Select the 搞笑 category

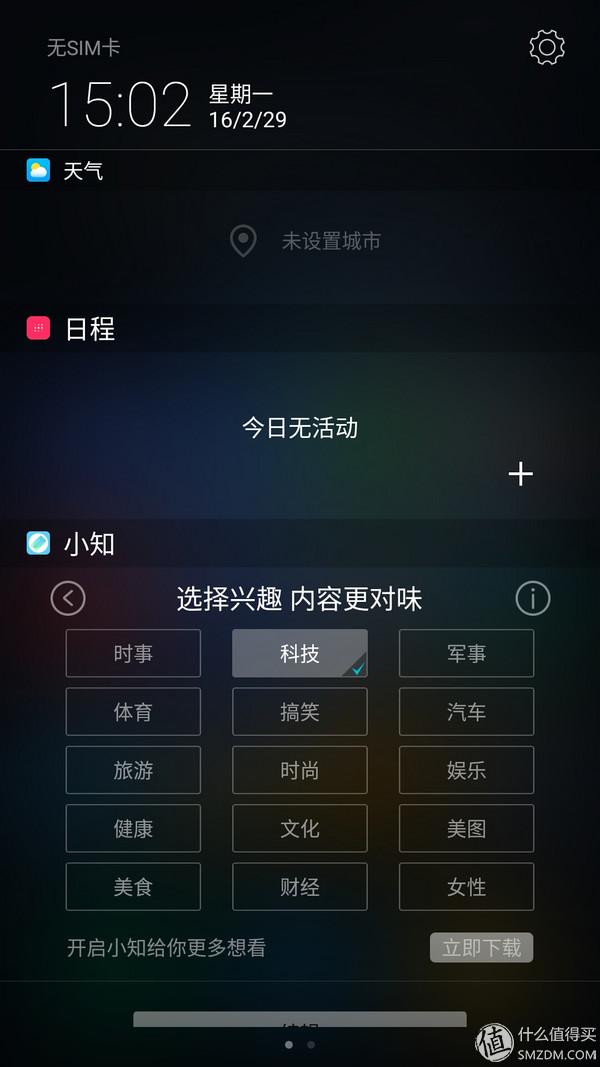click(x=300, y=712)
